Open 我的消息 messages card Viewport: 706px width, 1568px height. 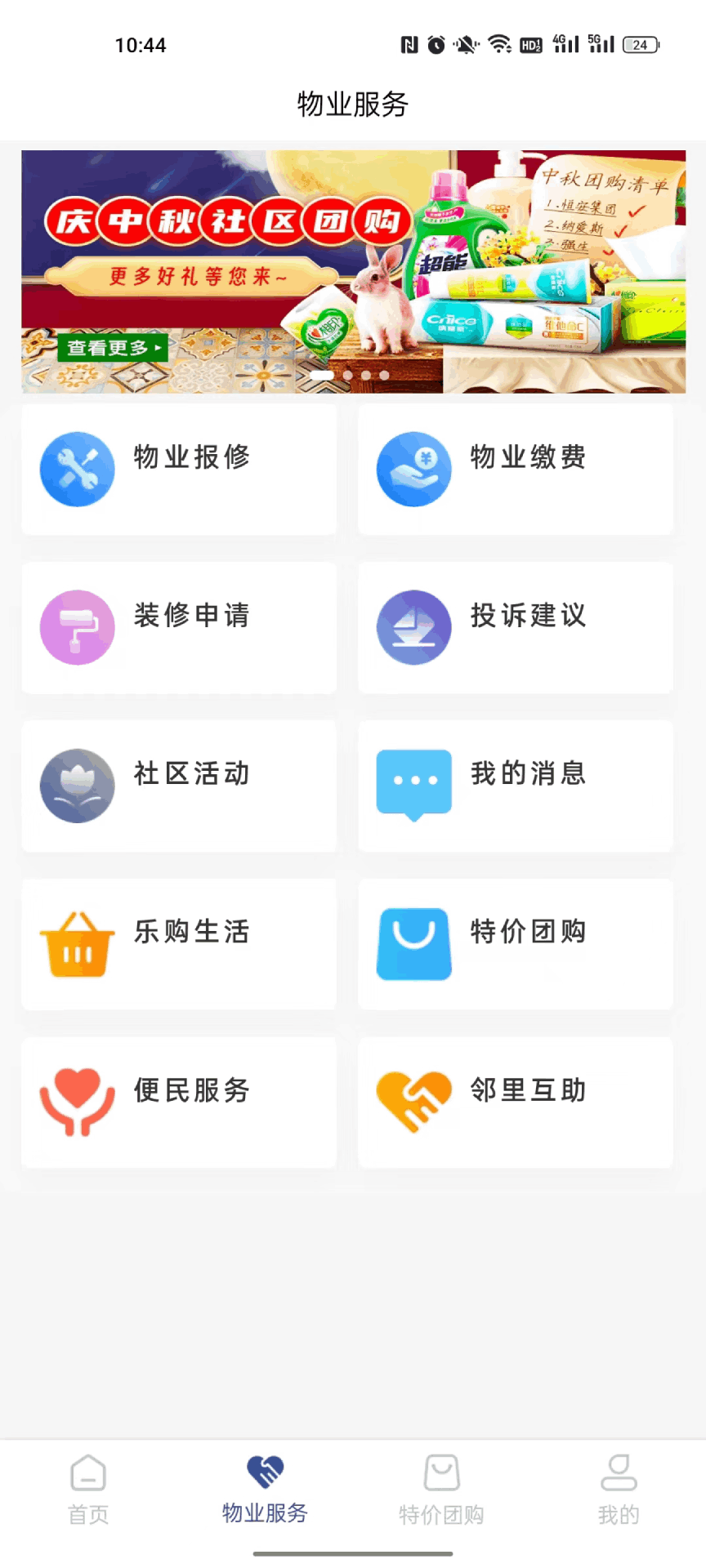[515, 786]
